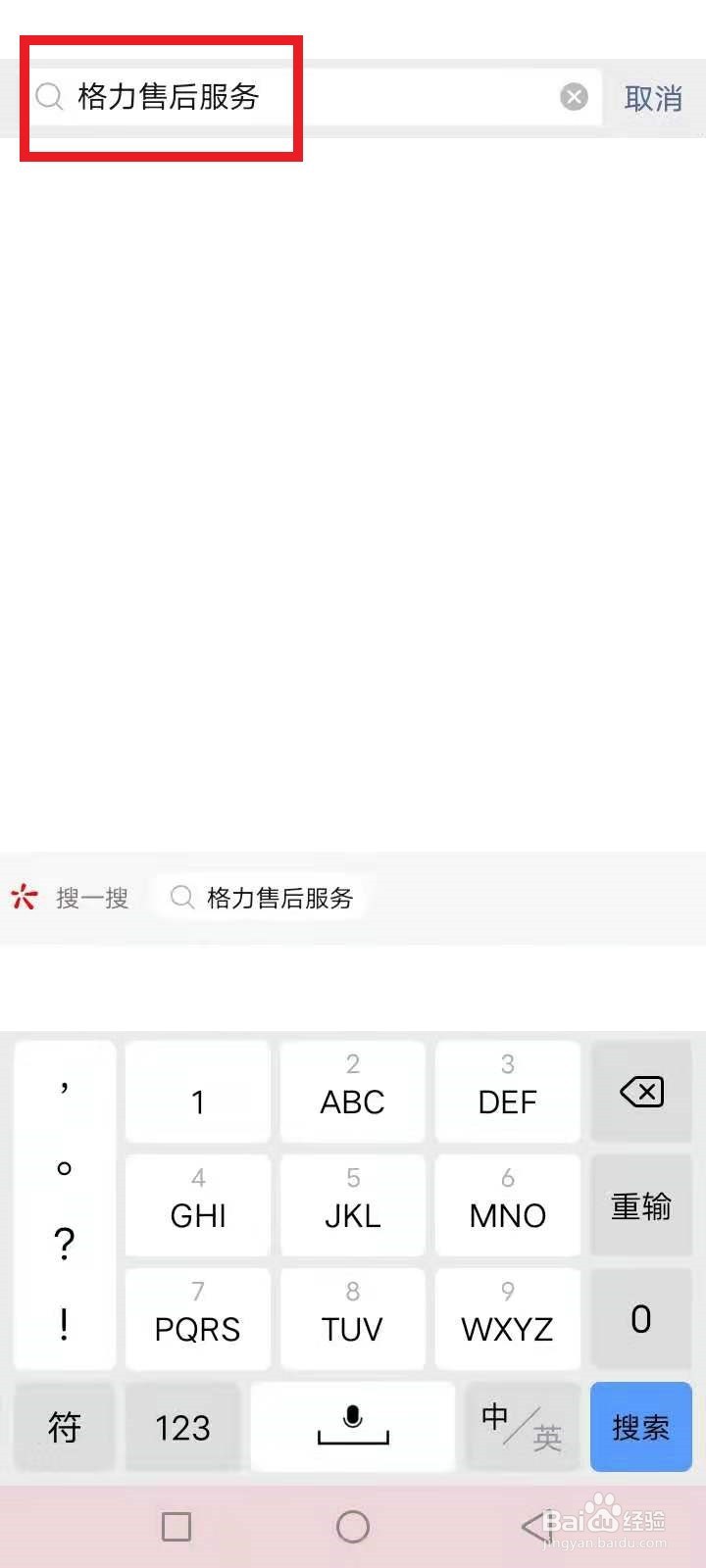Tap inside the search input field
Screen dimensions: 706x1568
294,96
